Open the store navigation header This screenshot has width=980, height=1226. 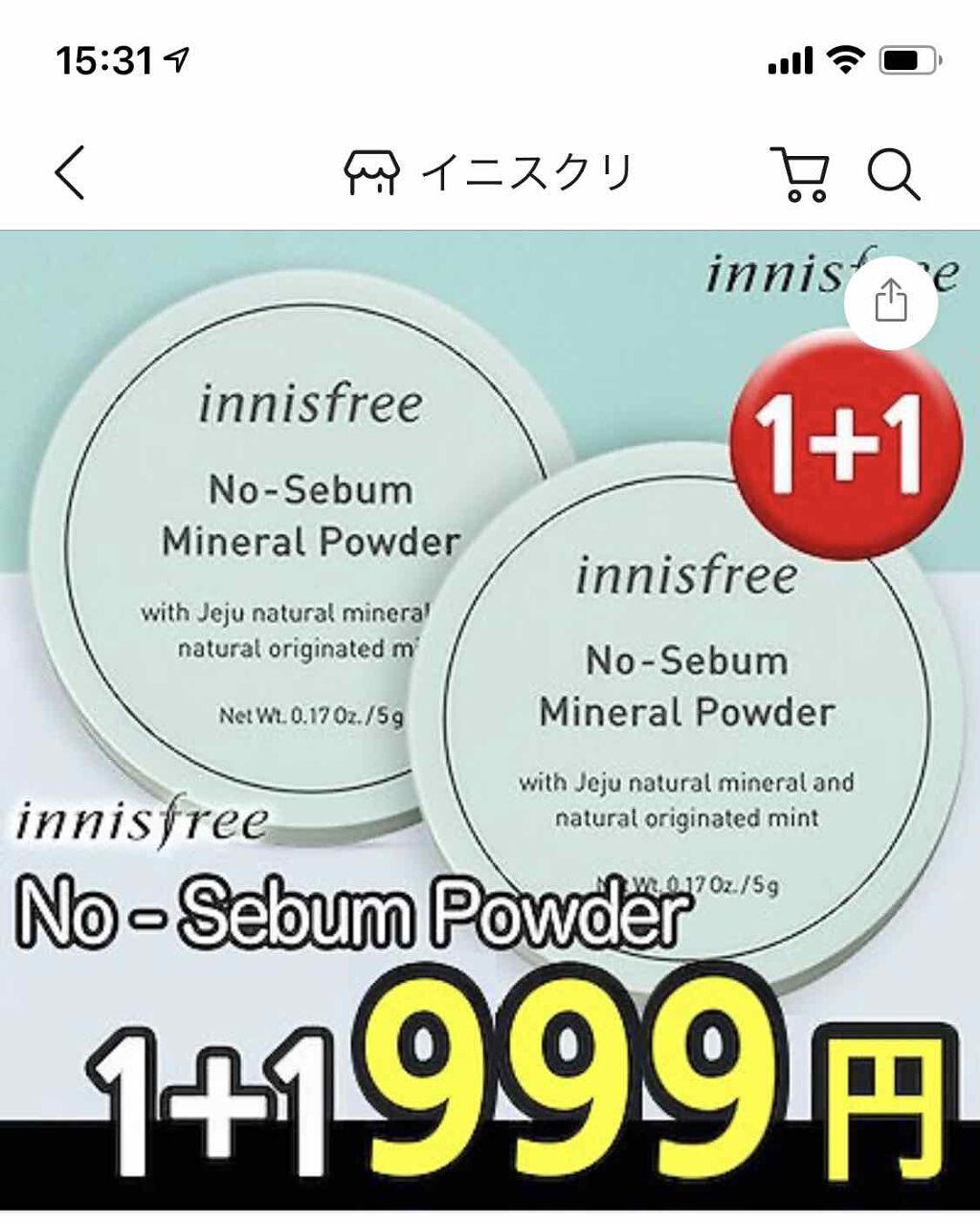pos(490,172)
